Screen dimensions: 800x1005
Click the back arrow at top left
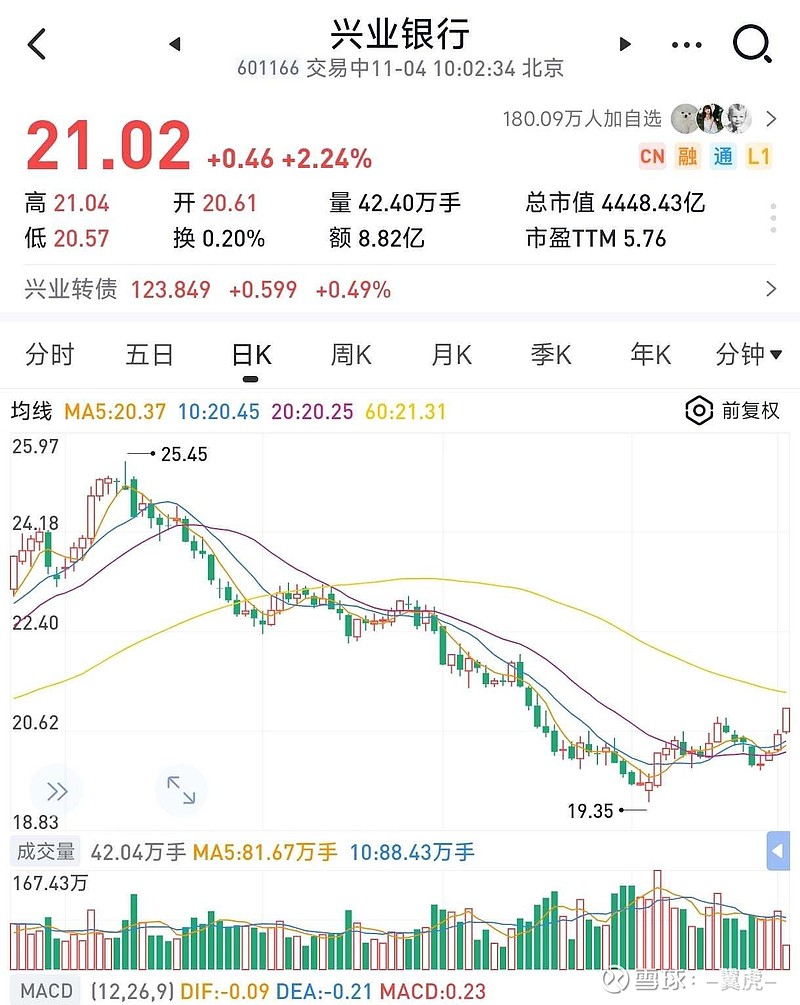pyautogui.click(x=37, y=44)
